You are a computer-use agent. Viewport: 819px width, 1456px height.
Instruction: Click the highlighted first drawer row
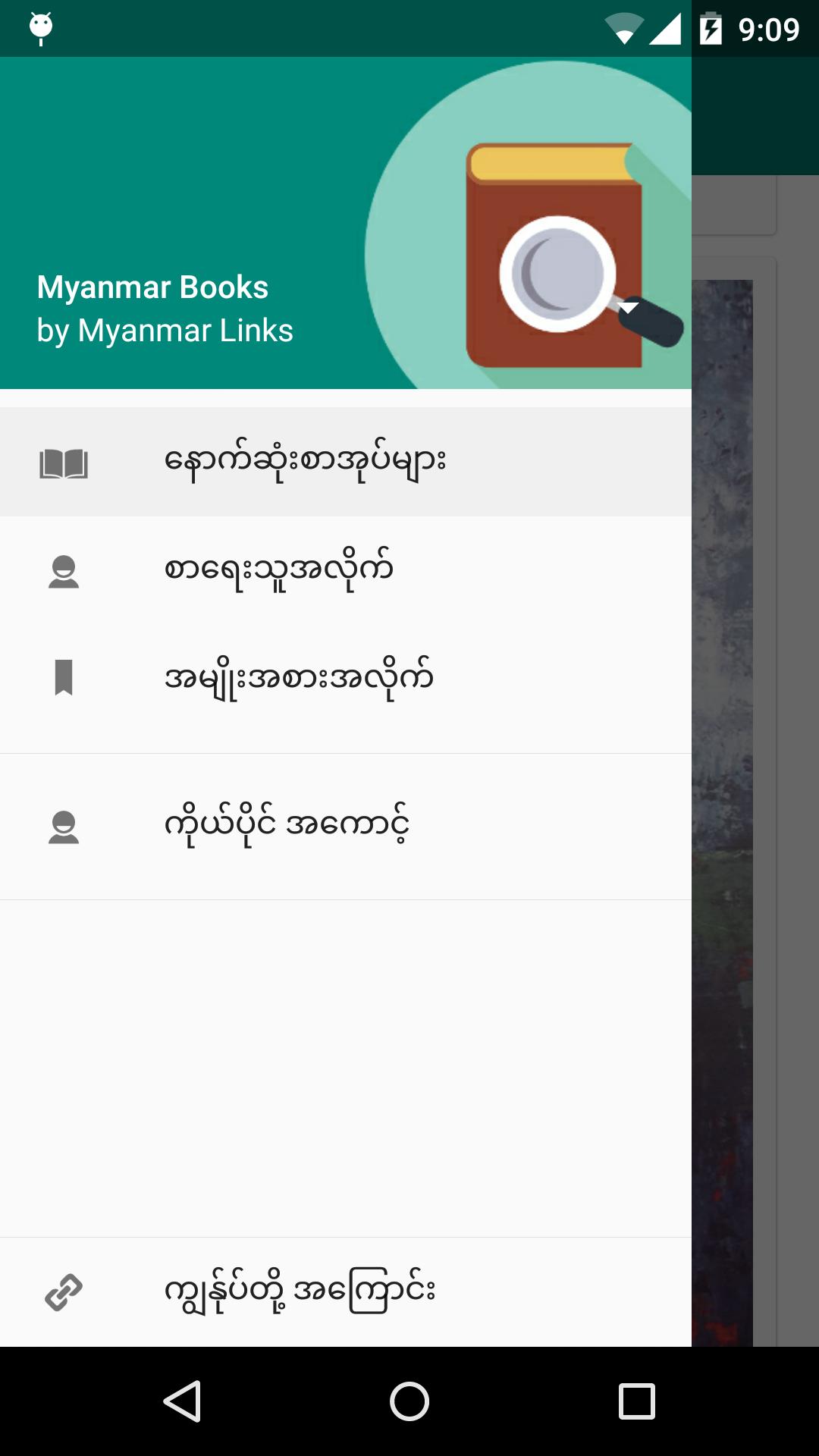pyautogui.click(x=345, y=460)
